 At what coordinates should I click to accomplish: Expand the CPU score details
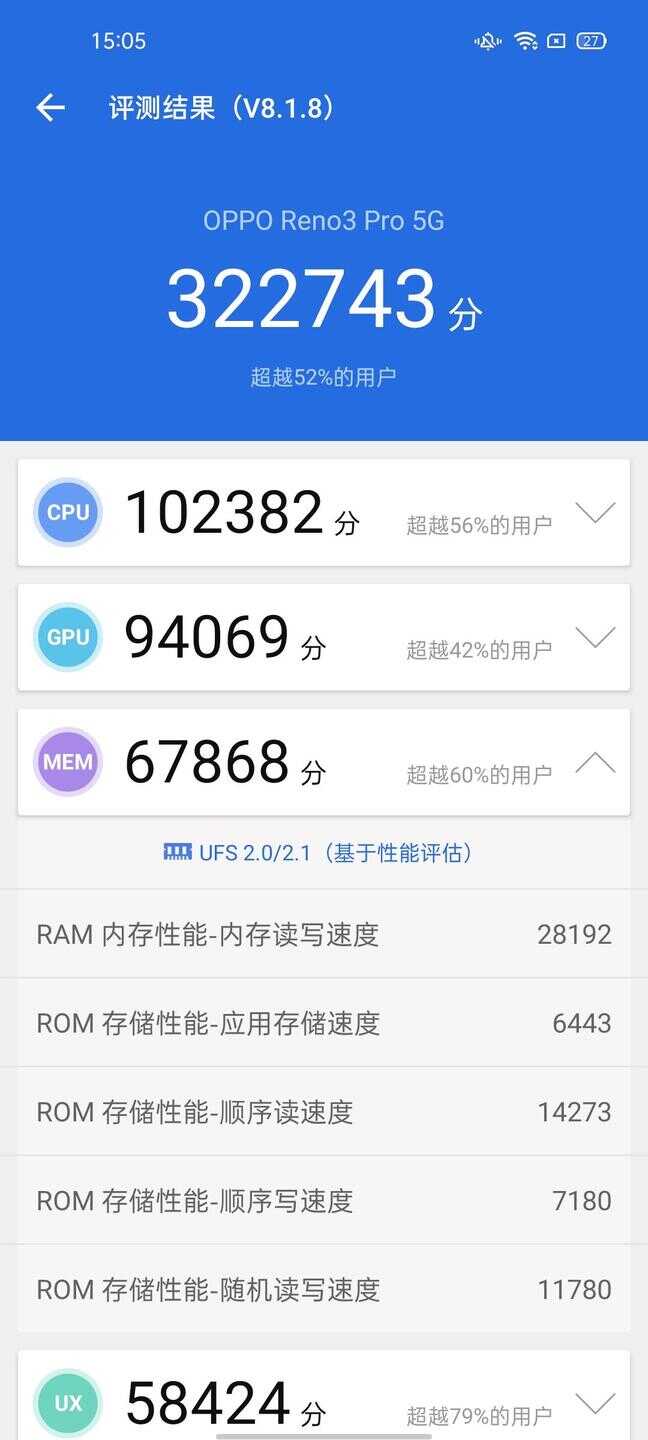pos(595,513)
